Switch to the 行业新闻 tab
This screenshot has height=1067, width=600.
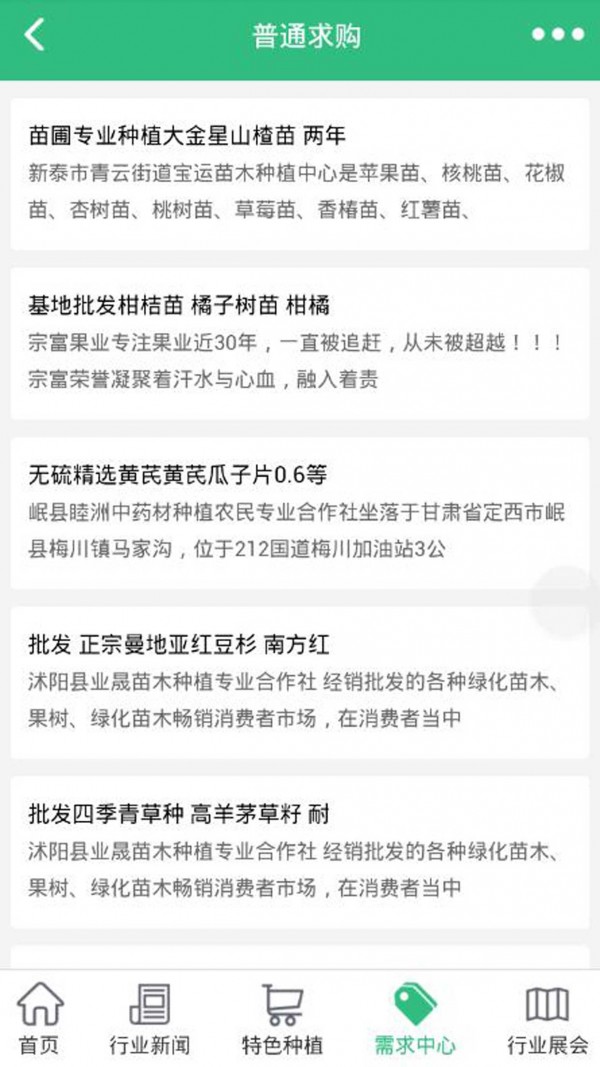pyautogui.click(x=150, y=1018)
